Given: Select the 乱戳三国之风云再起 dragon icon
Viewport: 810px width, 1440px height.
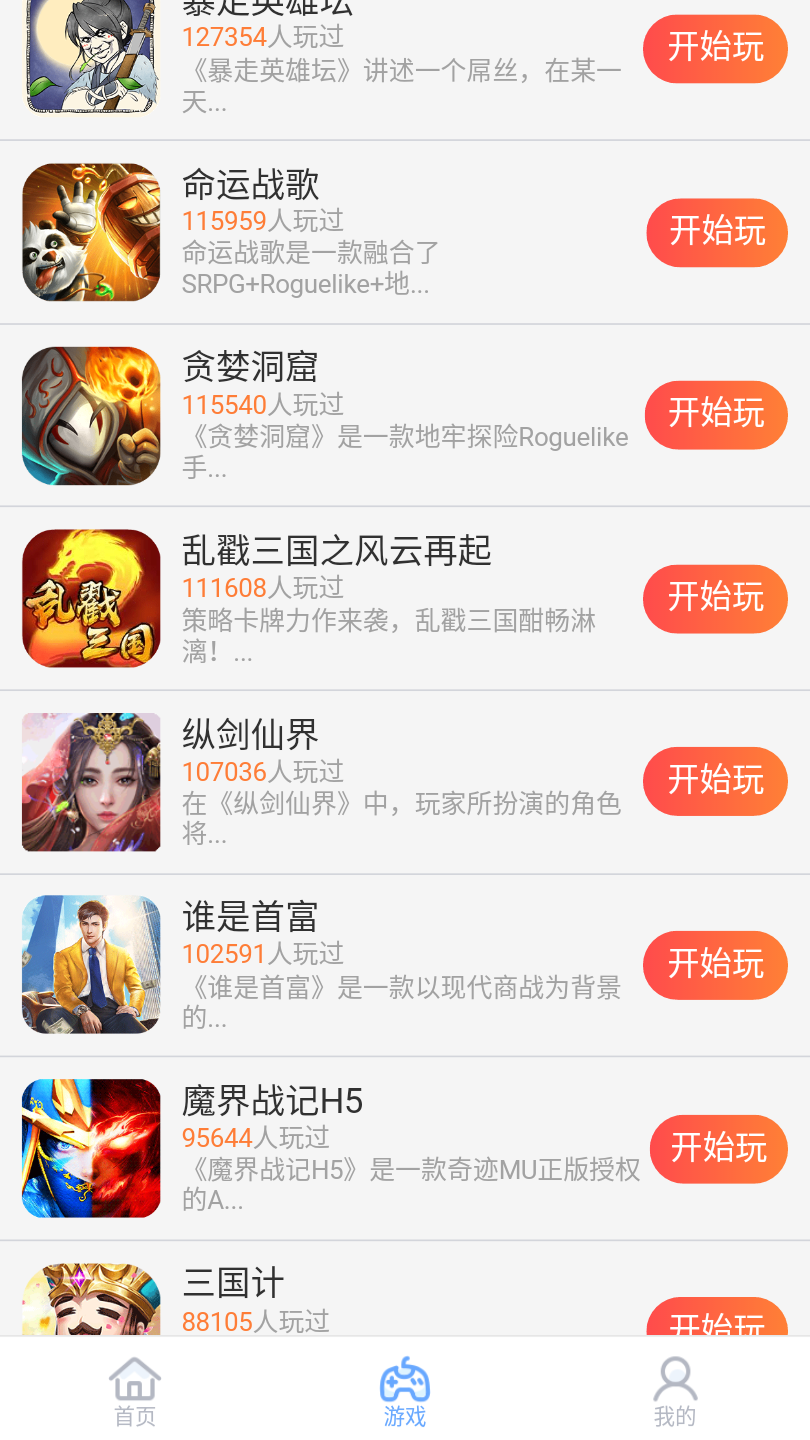Looking at the screenshot, I should click(91, 598).
